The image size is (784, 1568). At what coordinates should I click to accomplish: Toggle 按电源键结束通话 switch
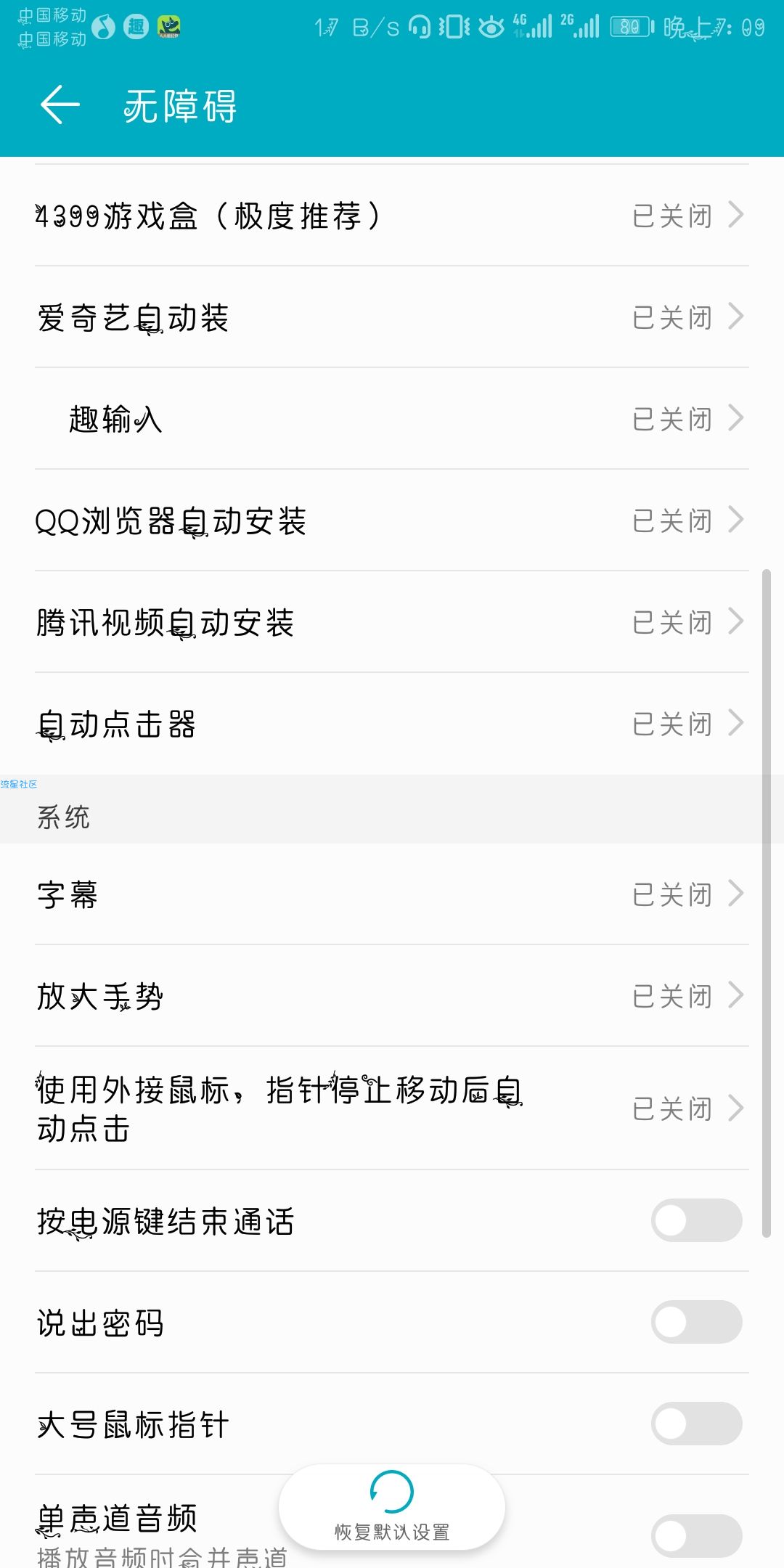click(x=696, y=1220)
